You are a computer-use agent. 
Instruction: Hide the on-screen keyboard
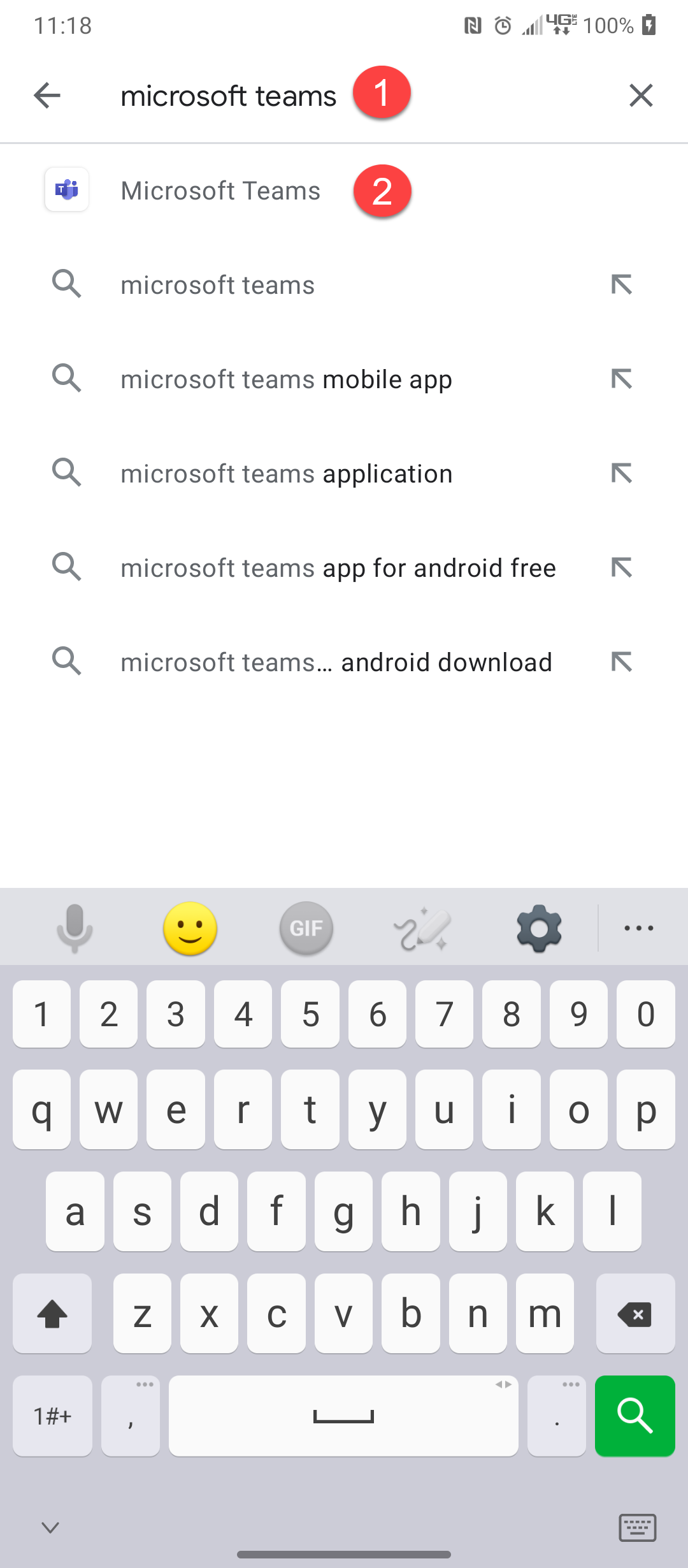[x=50, y=1527]
